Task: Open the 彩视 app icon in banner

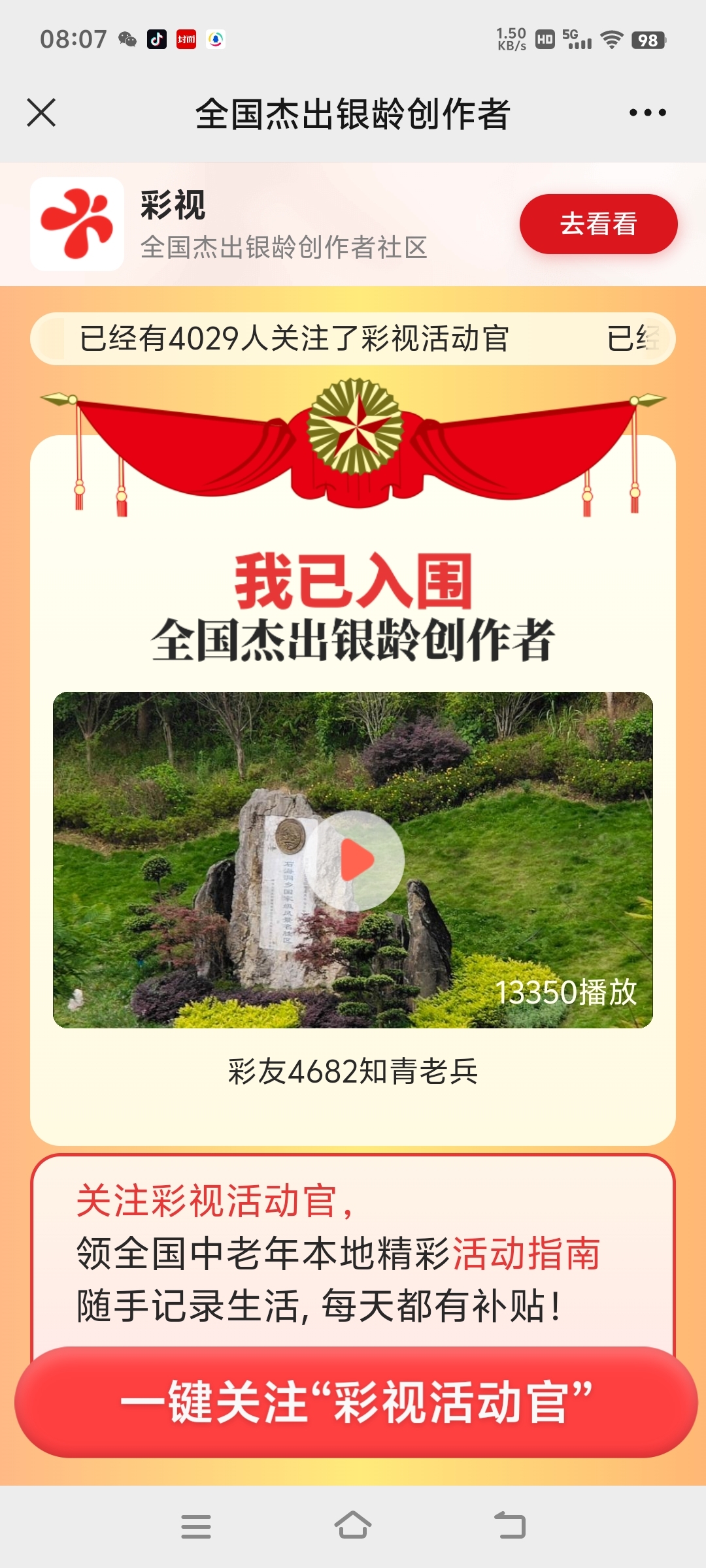Action: [77, 224]
